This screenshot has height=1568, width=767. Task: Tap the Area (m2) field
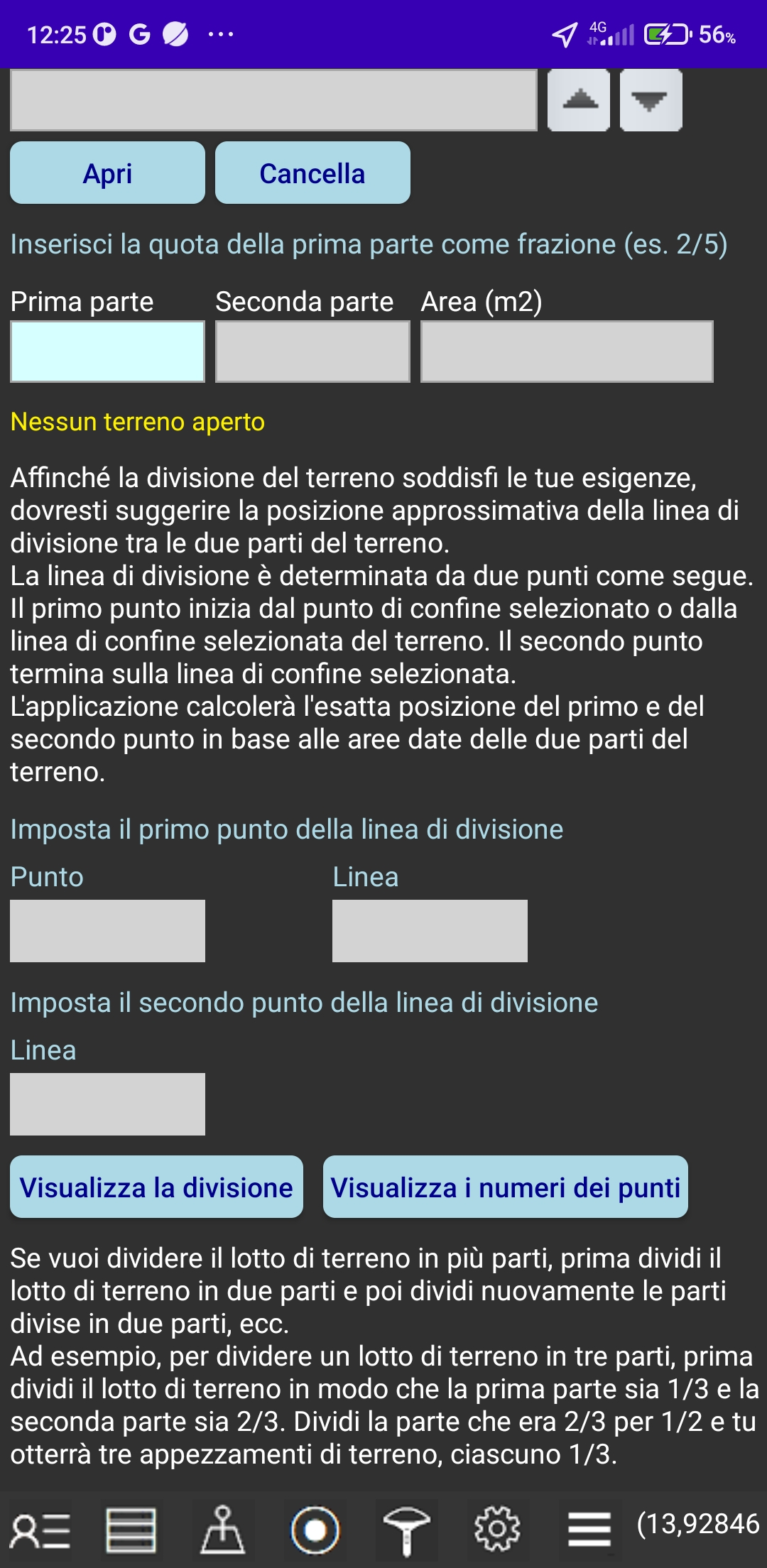click(x=567, y=352)
